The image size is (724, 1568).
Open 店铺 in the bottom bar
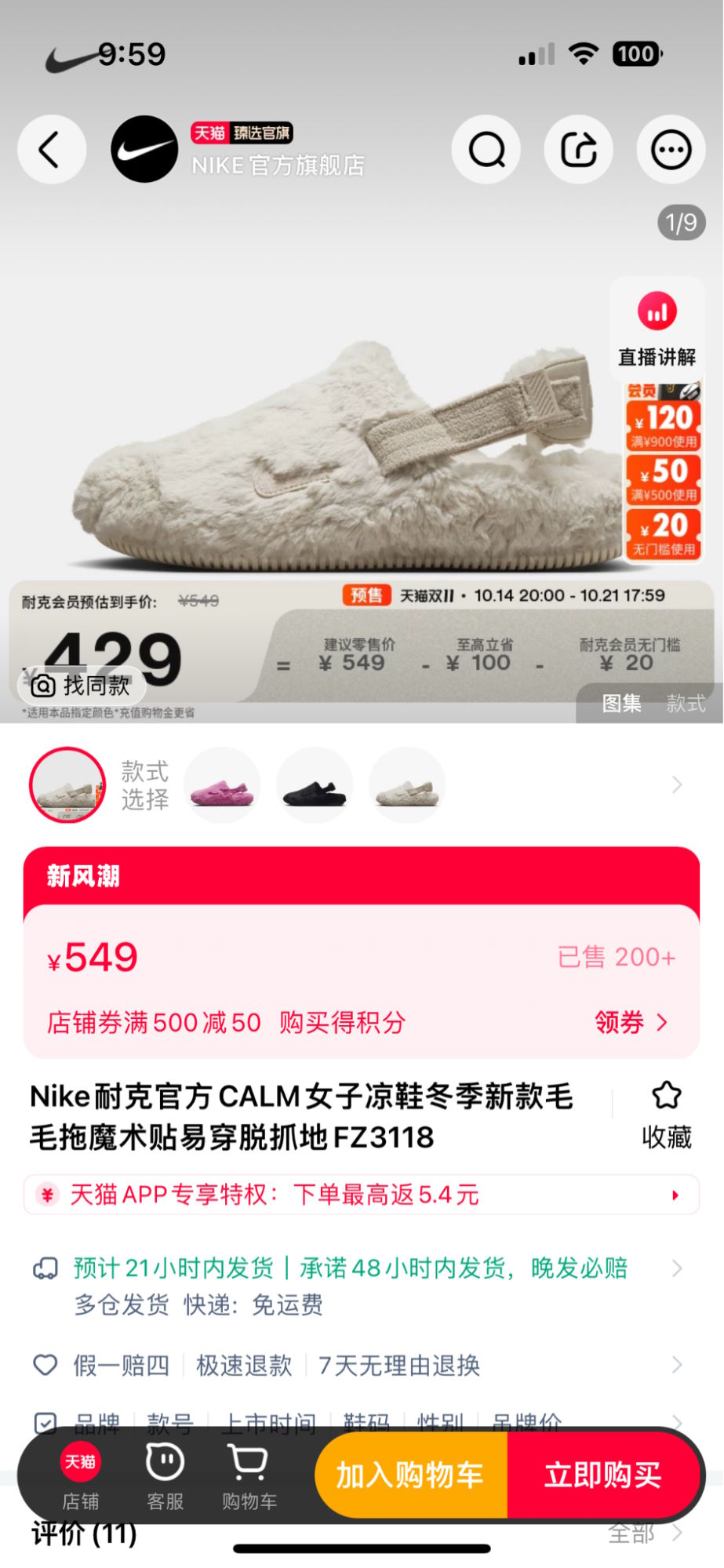[x=80, y=1475]
